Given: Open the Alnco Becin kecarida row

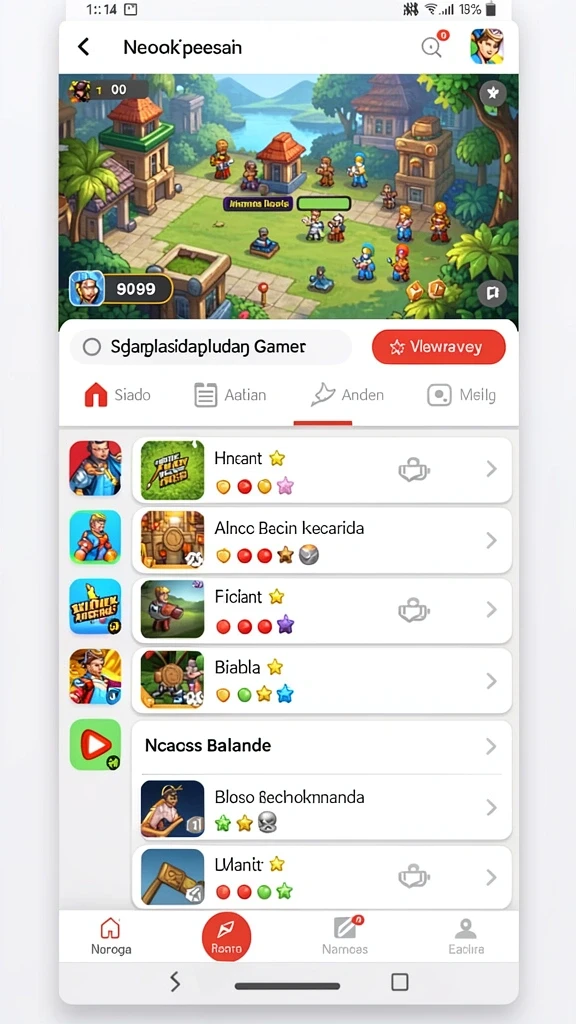Looking at the screenshot, I should [x=322, y=540].
